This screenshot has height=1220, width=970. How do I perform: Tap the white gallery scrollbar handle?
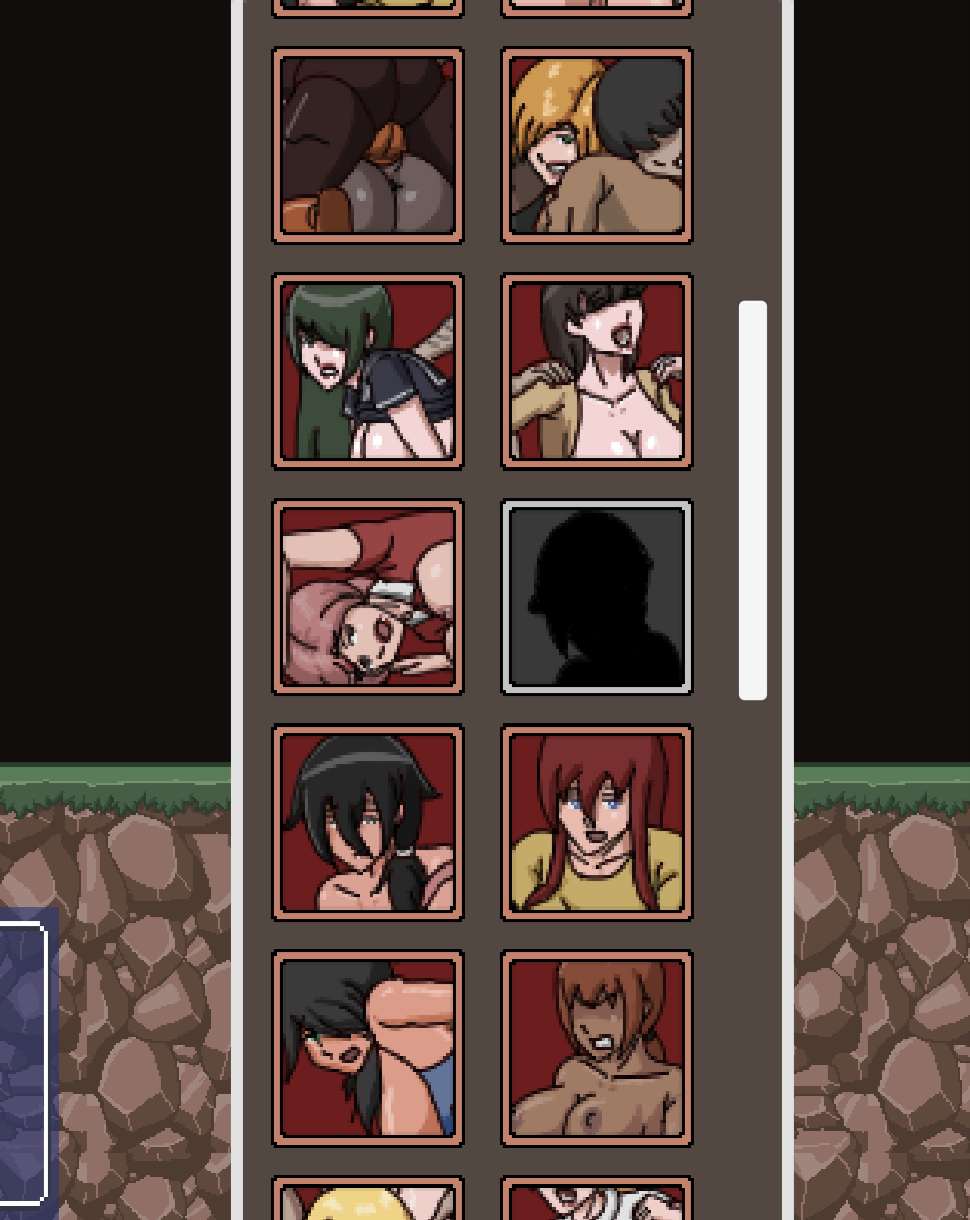click(x=753, y=500)
